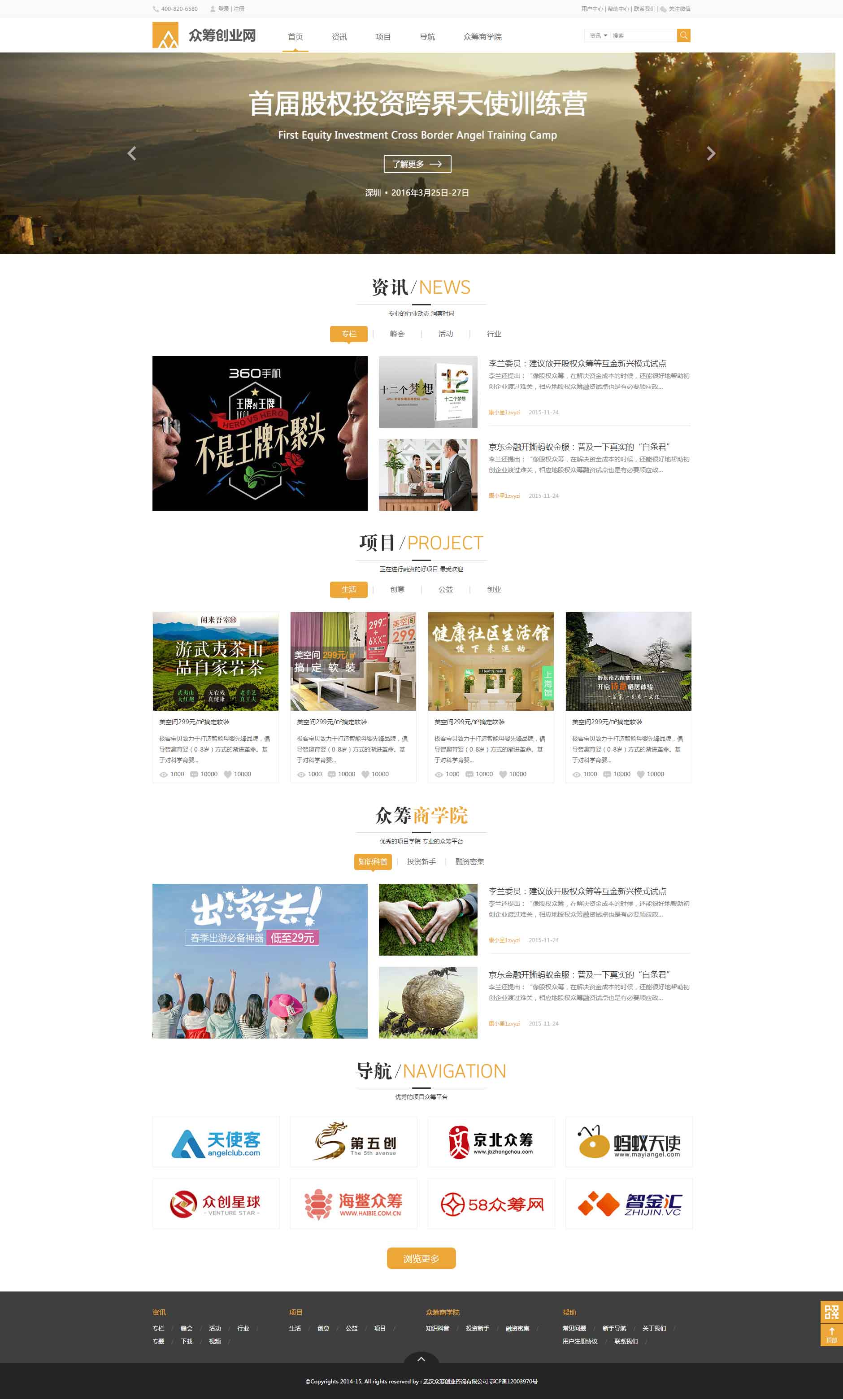The width and height of the screenshot is (843, 1400).
Task: Open the 天使客 navigation partner tile
Action: [216, 1142]
